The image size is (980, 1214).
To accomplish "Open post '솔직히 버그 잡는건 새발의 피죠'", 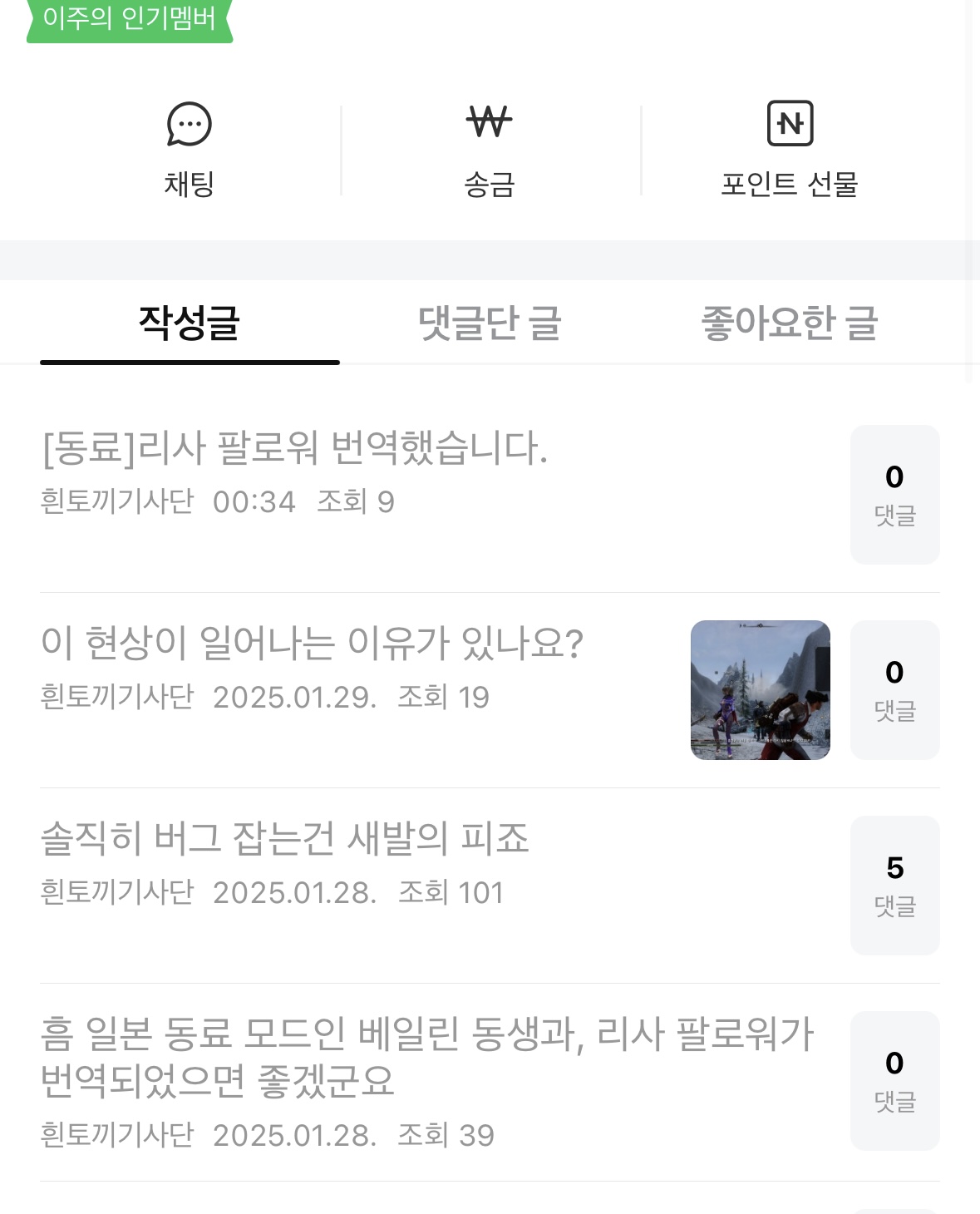I will pyautogui.click(x=285, y=838).
